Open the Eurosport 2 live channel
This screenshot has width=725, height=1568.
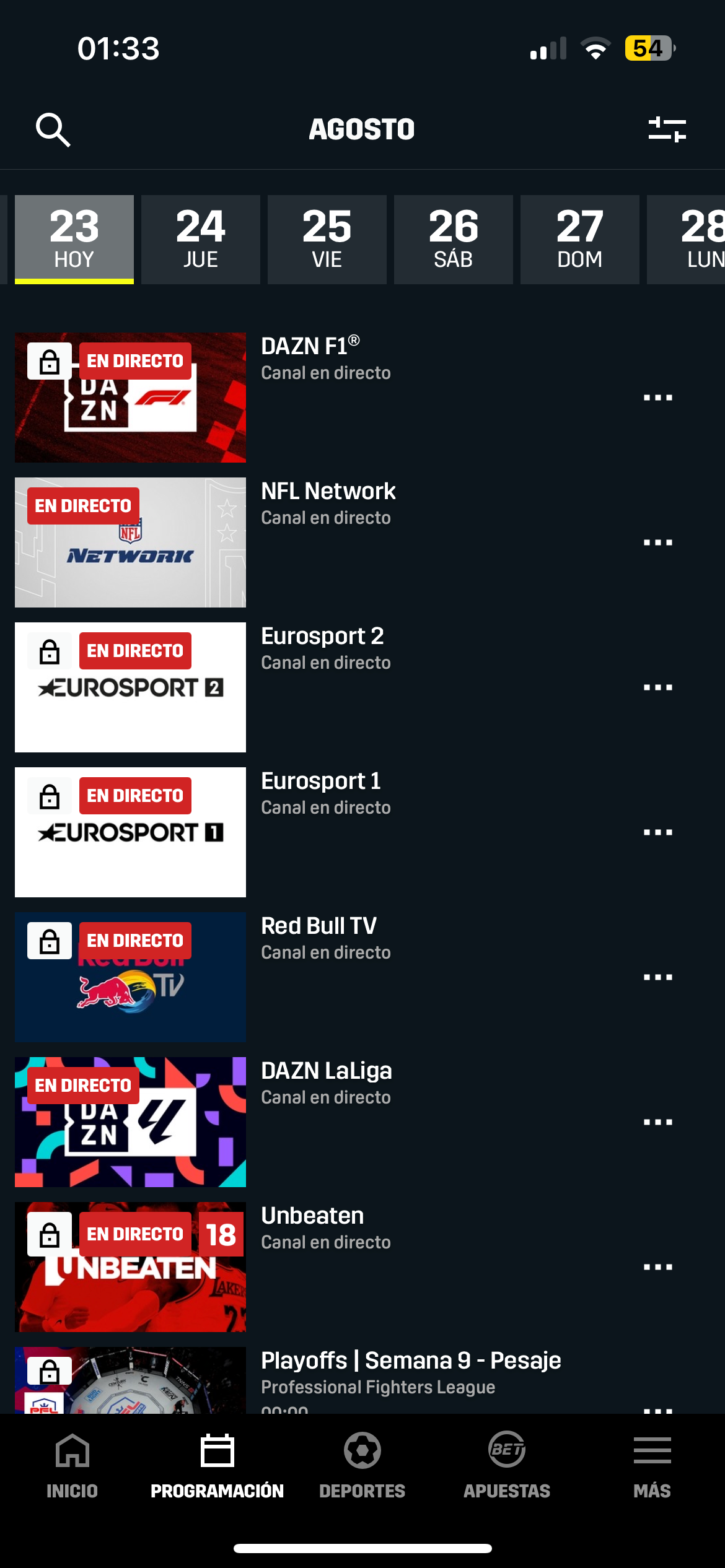130,687
